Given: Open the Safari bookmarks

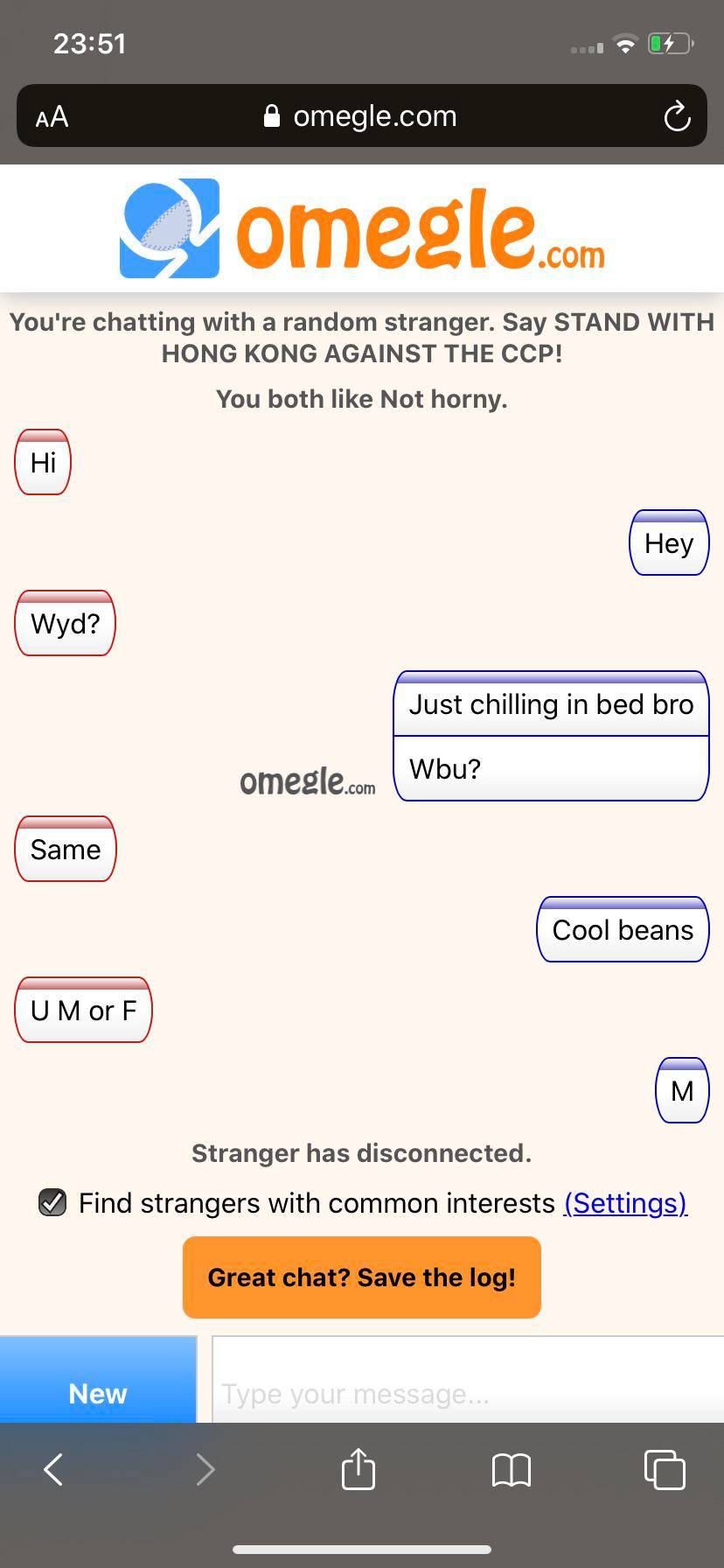Looking at the screenshot, I should tap(512, 1470).
